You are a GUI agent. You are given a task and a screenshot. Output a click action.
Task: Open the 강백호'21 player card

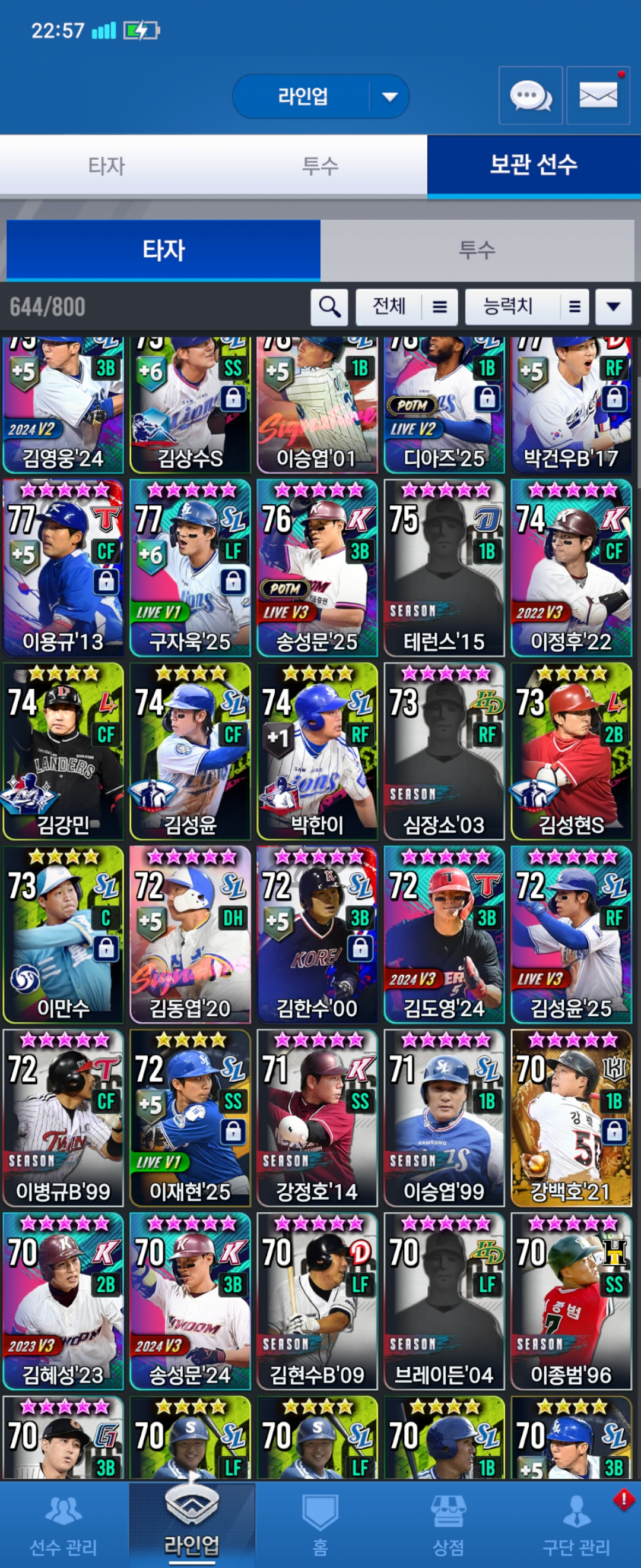point(570,1118)
